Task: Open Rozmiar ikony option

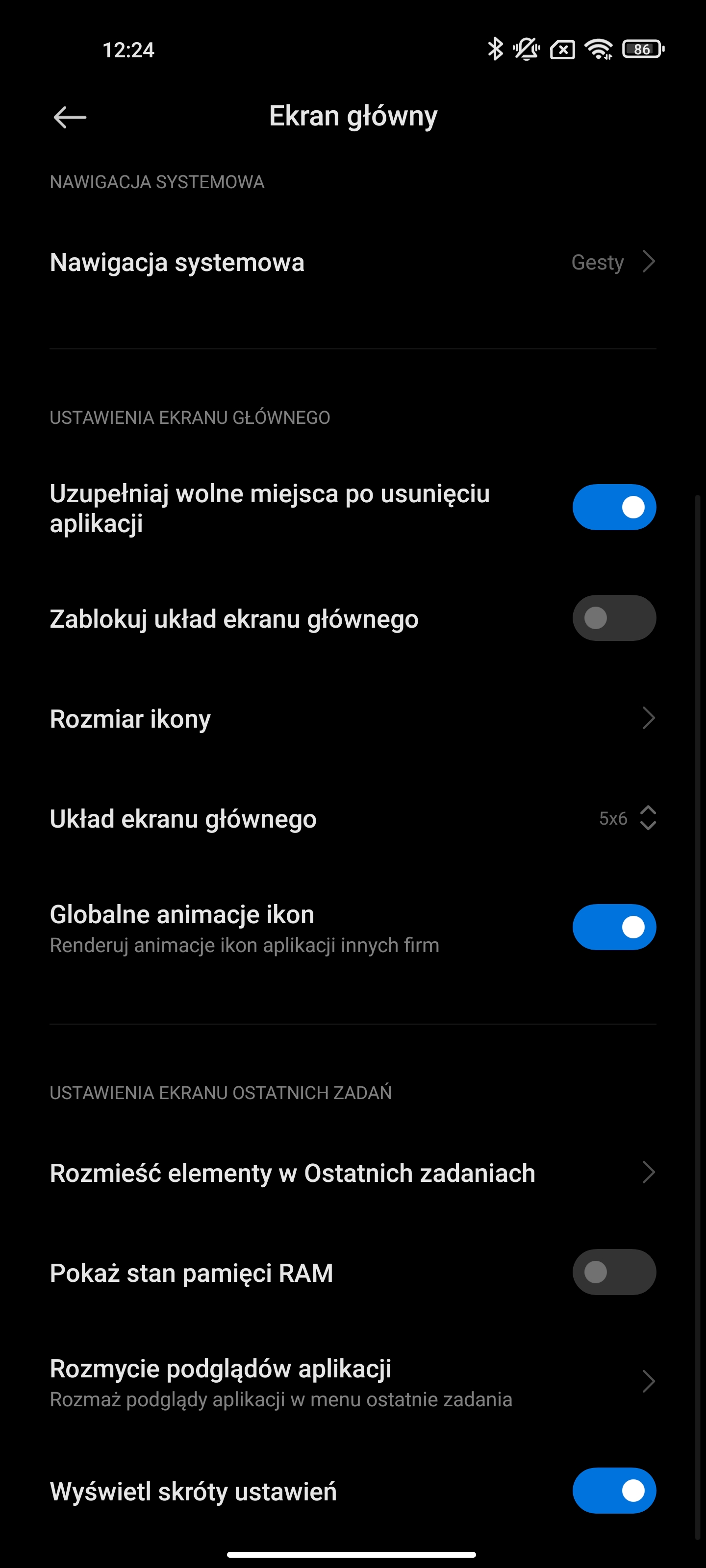Action: tap(352, 719)
